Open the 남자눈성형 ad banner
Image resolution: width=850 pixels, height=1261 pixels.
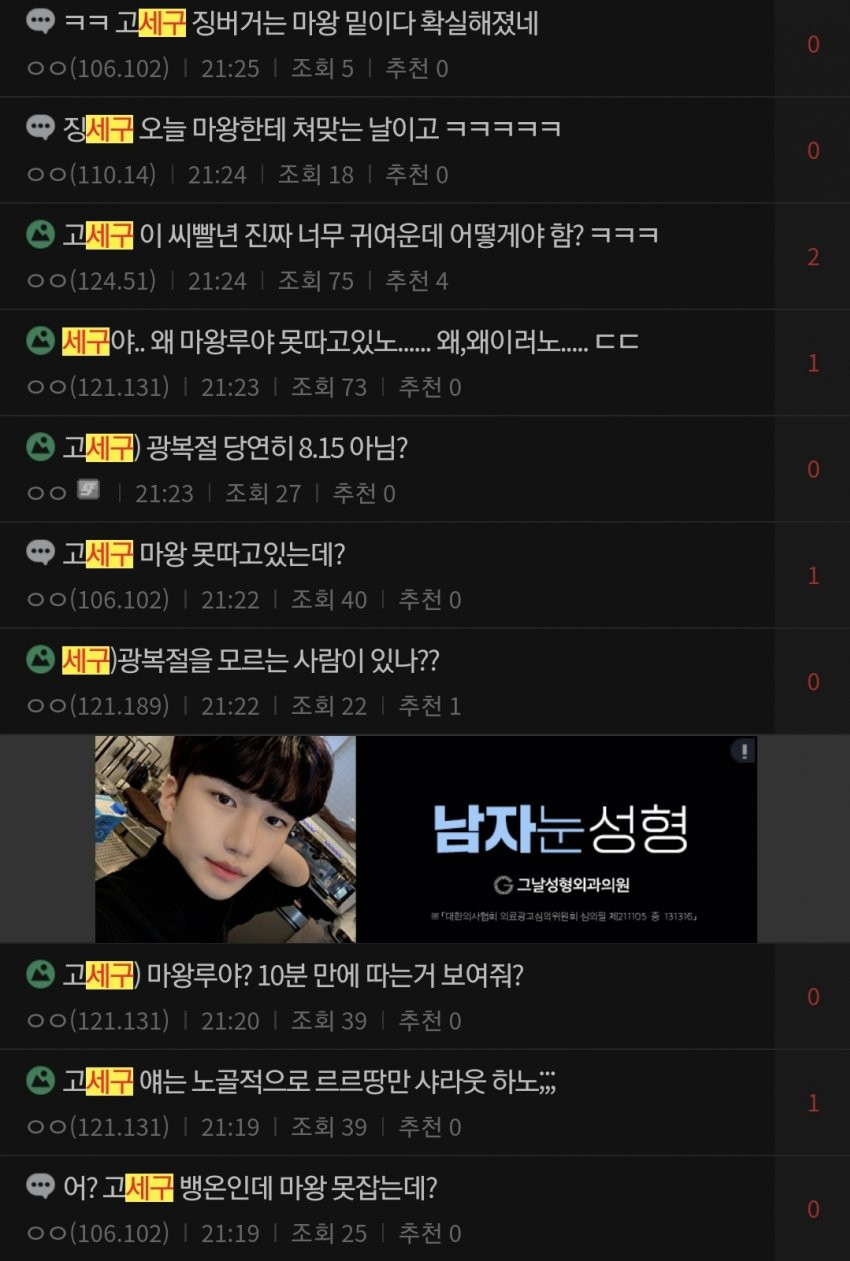coord(425,839)
